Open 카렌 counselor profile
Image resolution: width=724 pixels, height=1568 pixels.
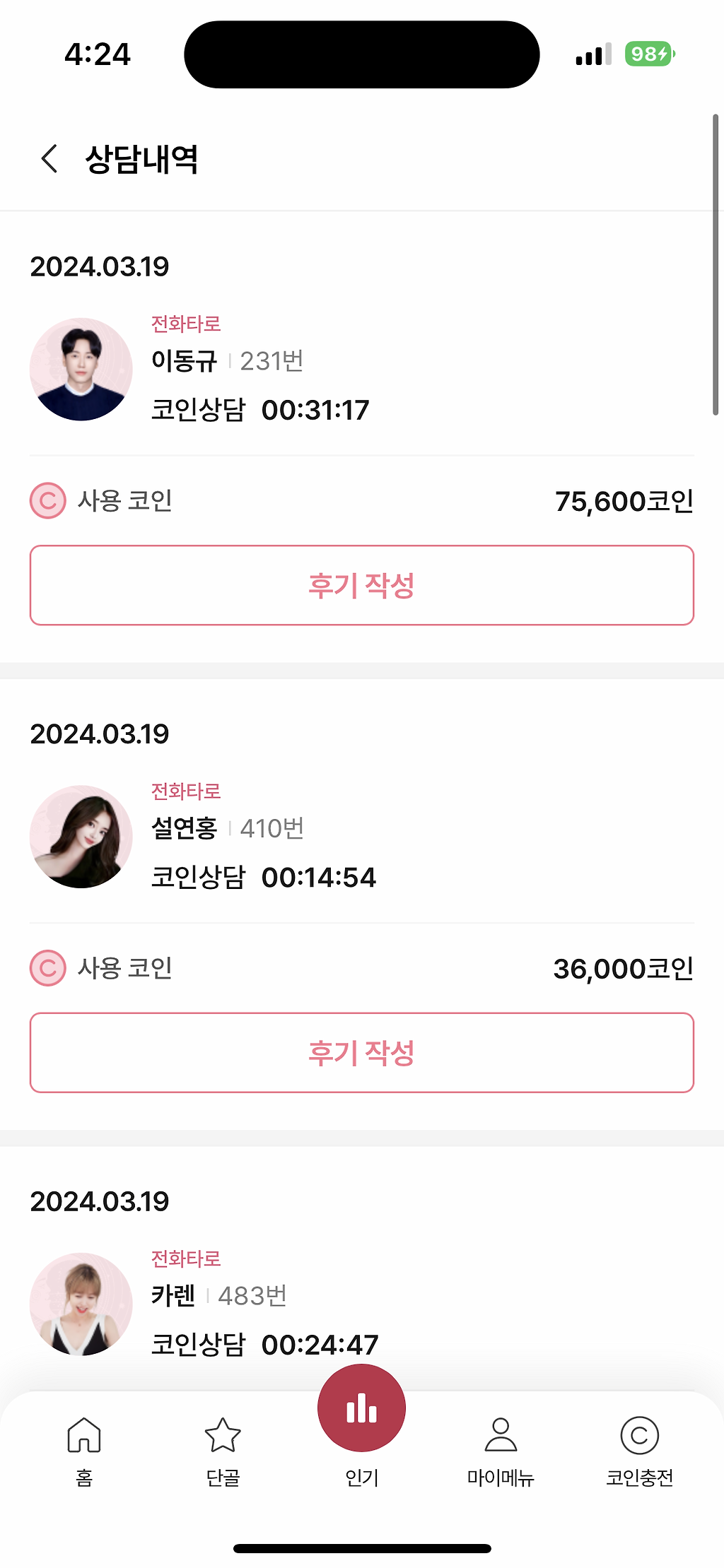(x=81, y=1304)
